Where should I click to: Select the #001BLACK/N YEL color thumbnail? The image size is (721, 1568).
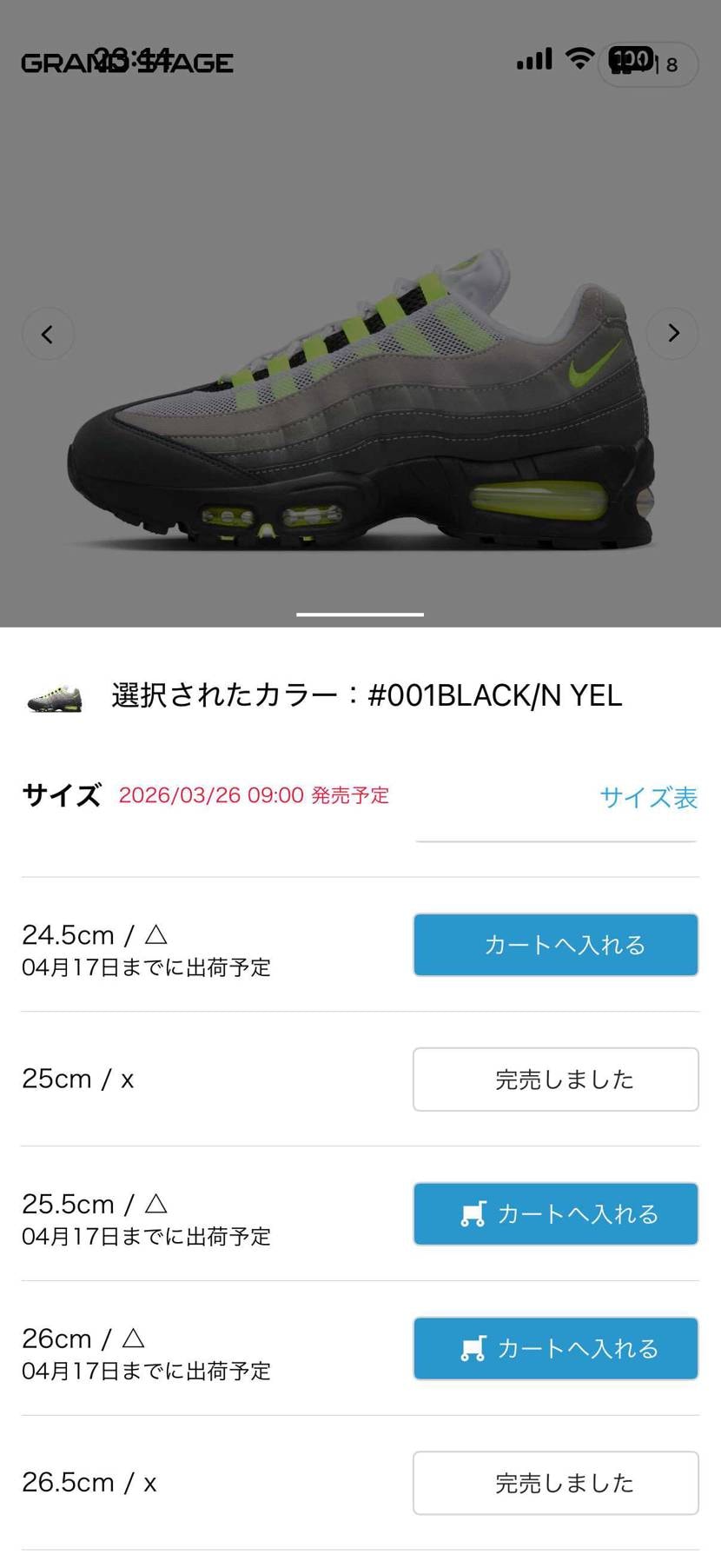point(55,697)
